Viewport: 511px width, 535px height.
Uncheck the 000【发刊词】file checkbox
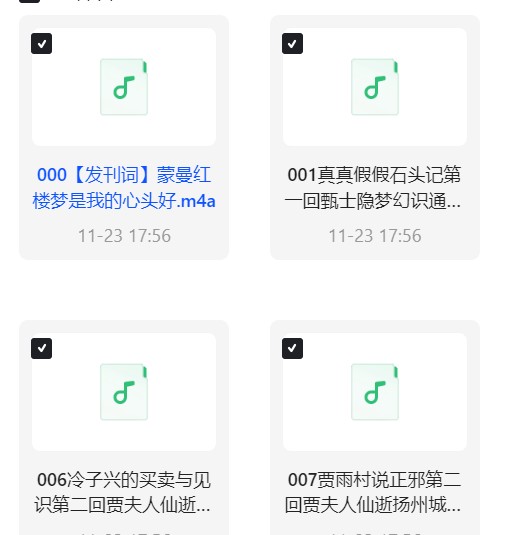41,44
